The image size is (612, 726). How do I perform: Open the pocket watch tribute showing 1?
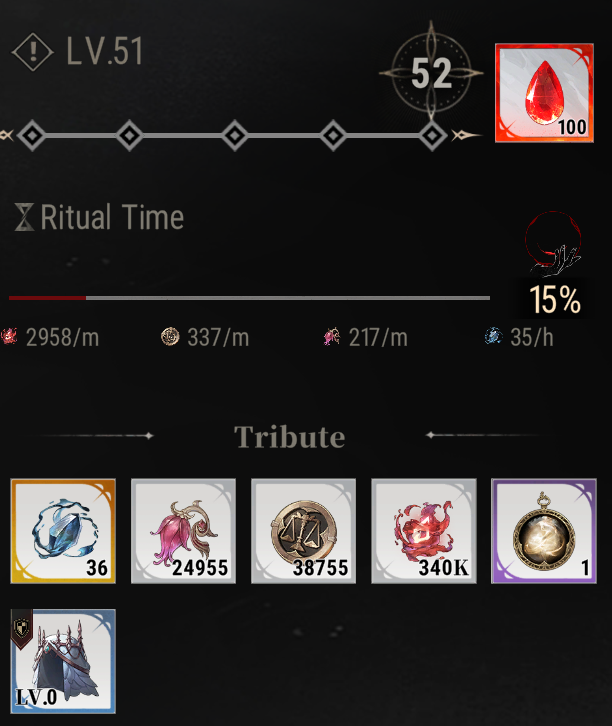point(544,531)
